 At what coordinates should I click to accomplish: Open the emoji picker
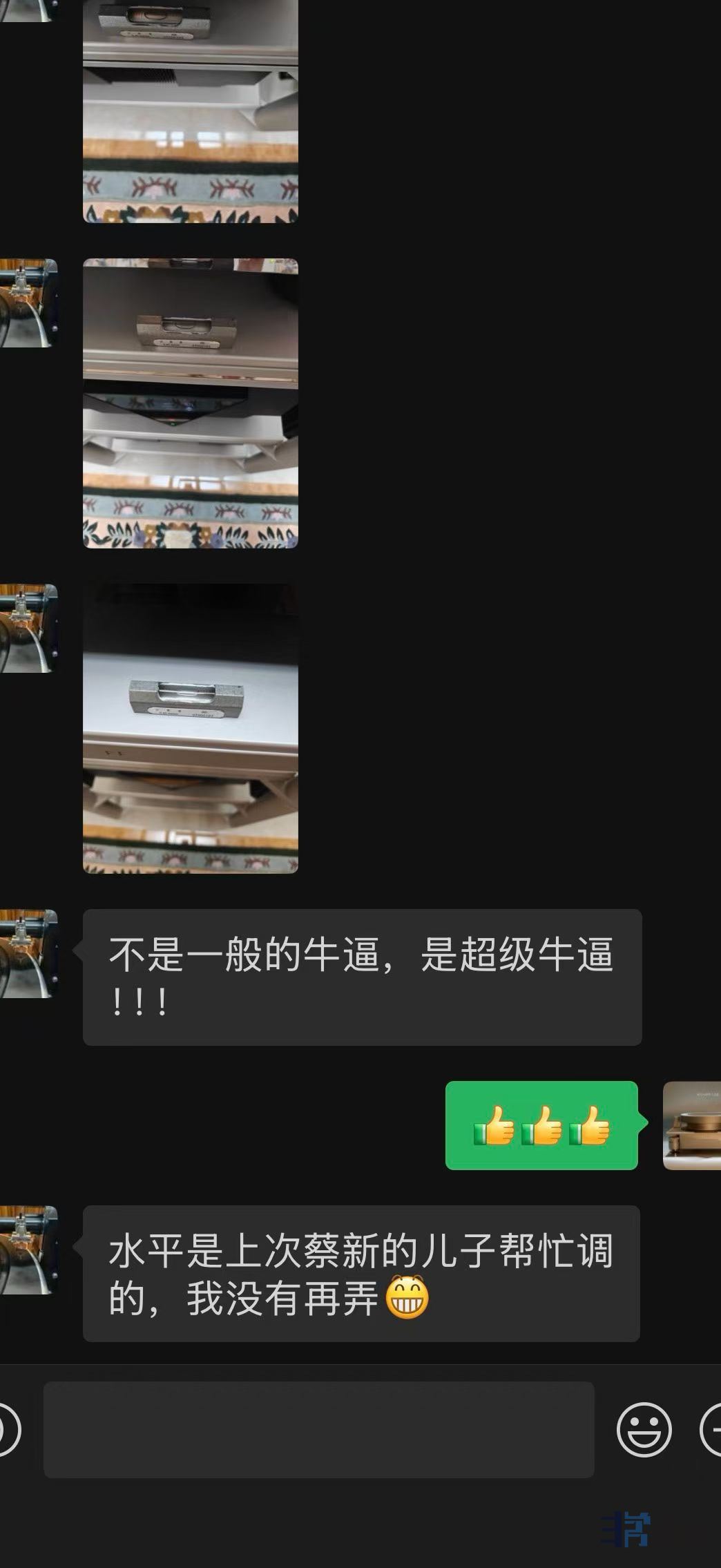[x=643, y=1429]
